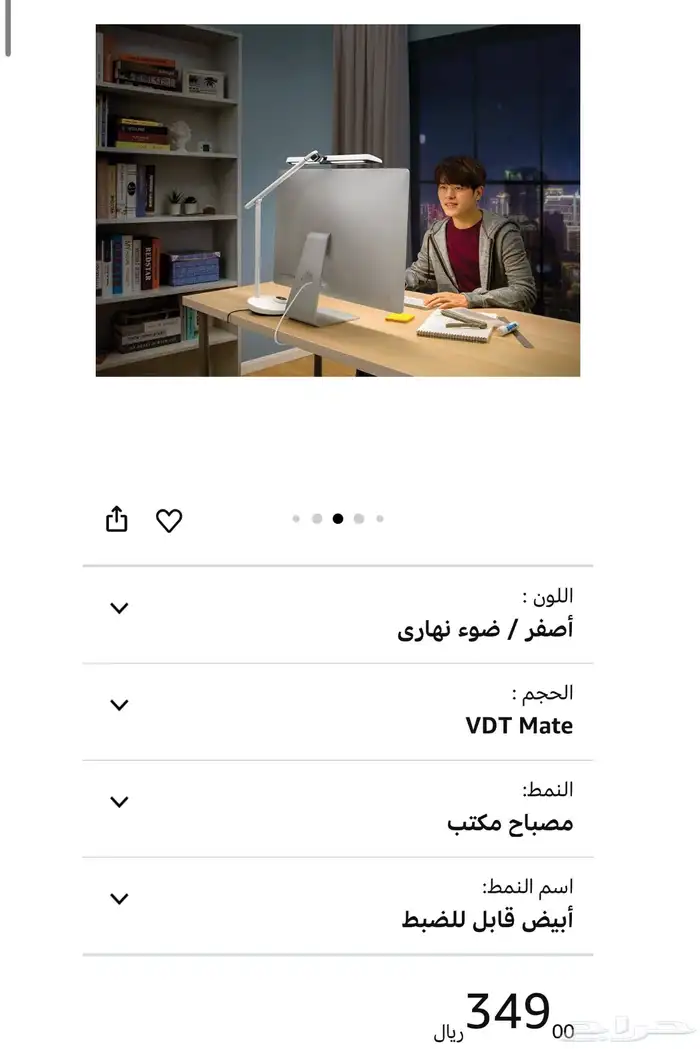The width and height of the screenshot is (700, 1049).
Task: Expand the الحجم VDT Mate option
Action: click(119, 705)
